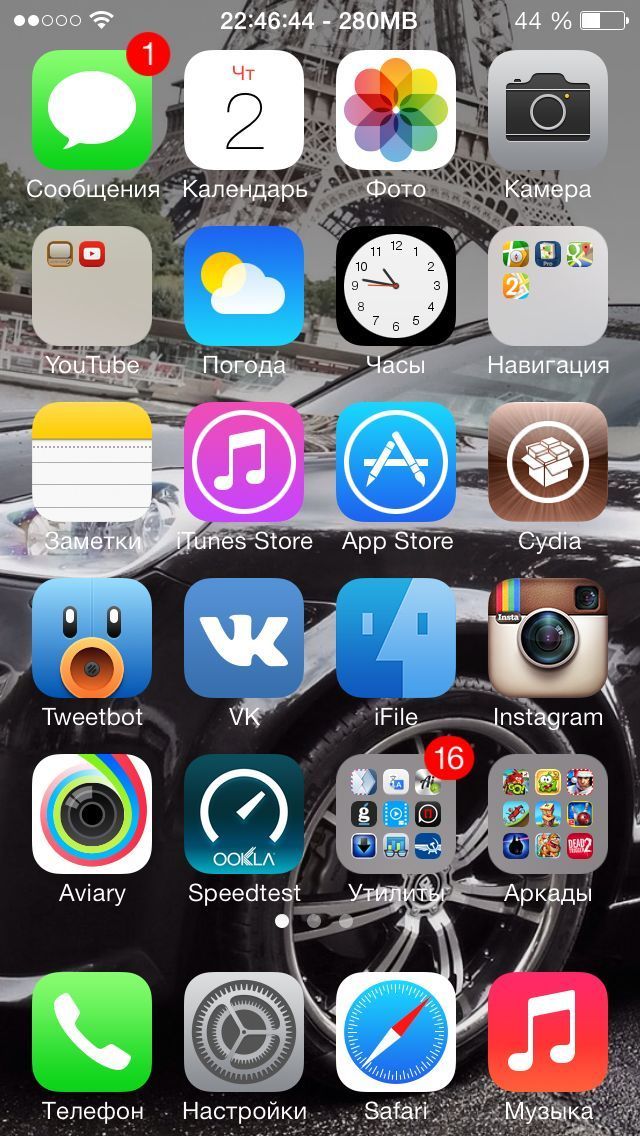Image resolution: width=640 pixels, height=1136 pixels.
Task: Launch Cydia
Action: pos(548,462)
